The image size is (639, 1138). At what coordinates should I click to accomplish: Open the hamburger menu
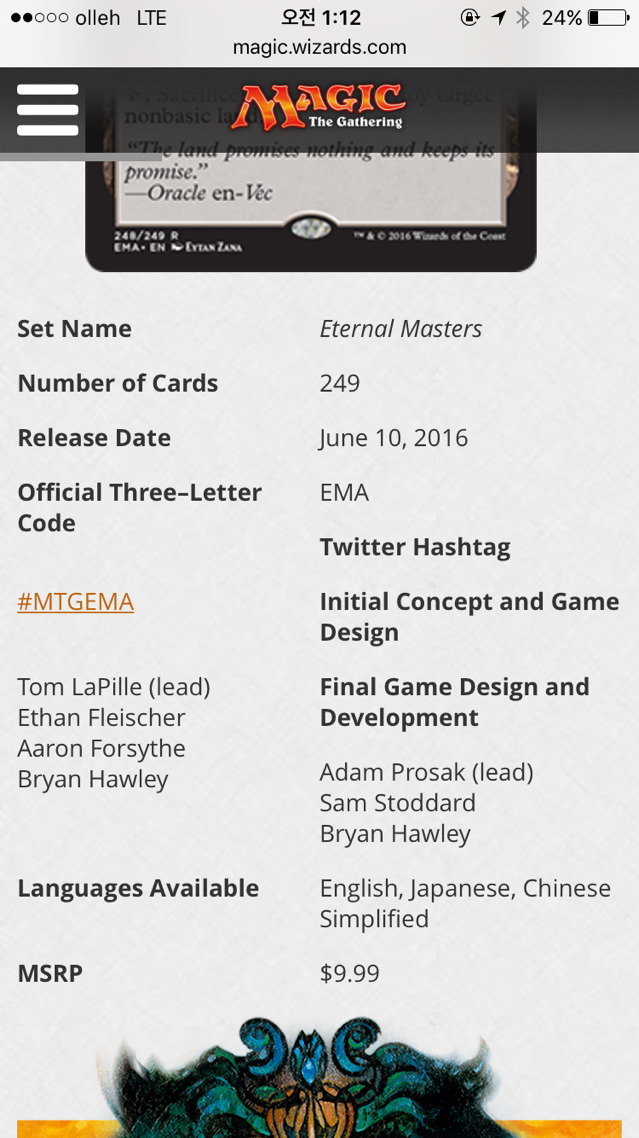click(47, 110)
